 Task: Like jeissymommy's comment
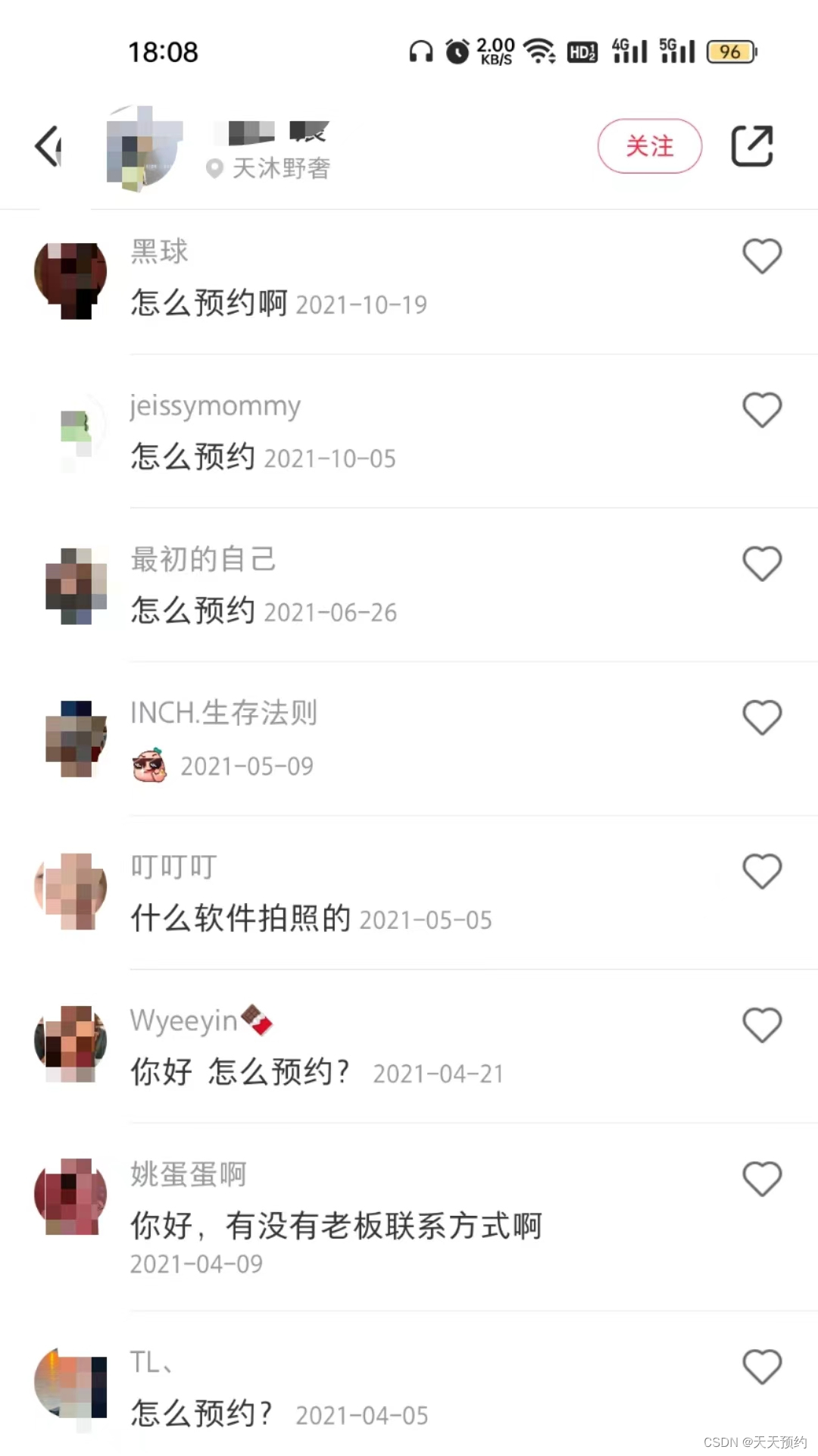[x=761, y=410]
